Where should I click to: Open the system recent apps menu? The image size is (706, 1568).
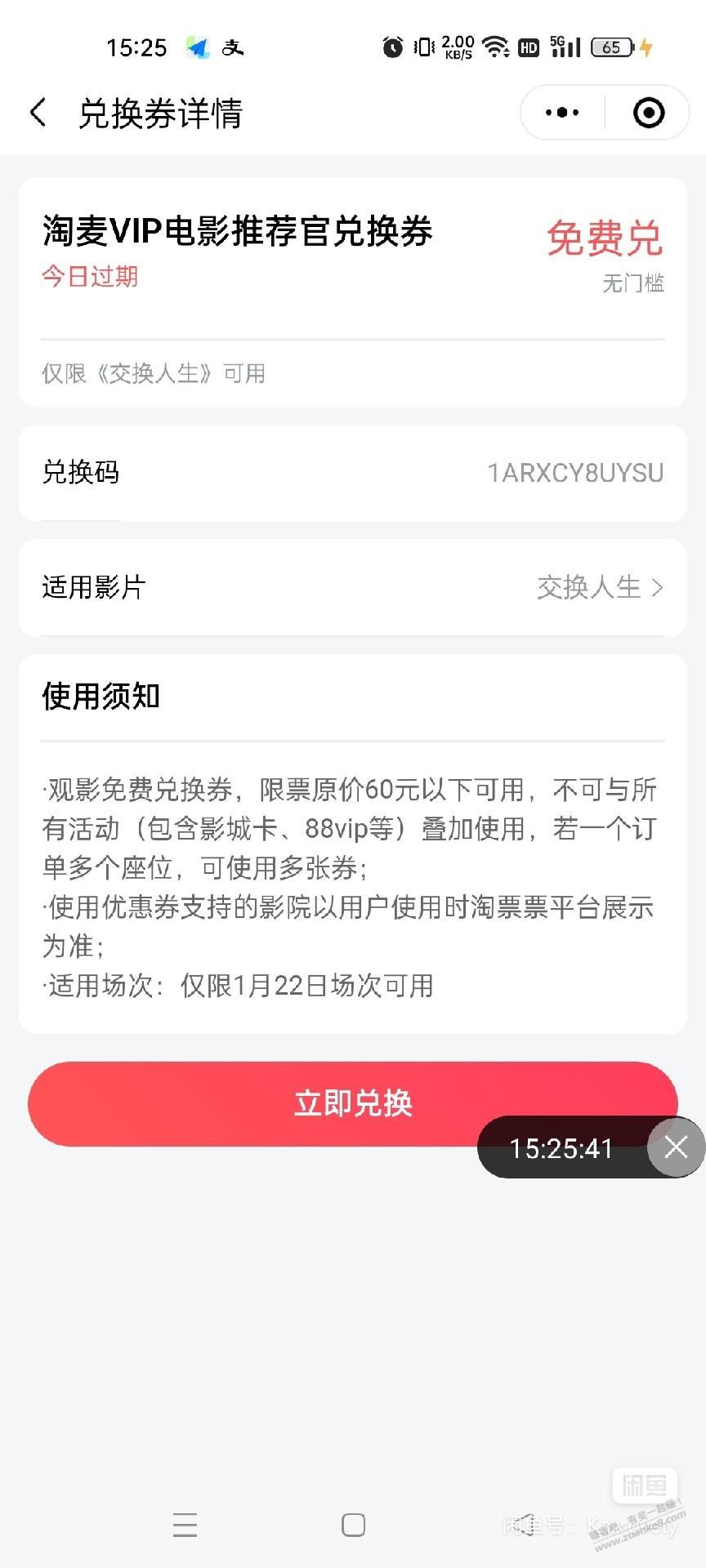(x=185, y=1525)
